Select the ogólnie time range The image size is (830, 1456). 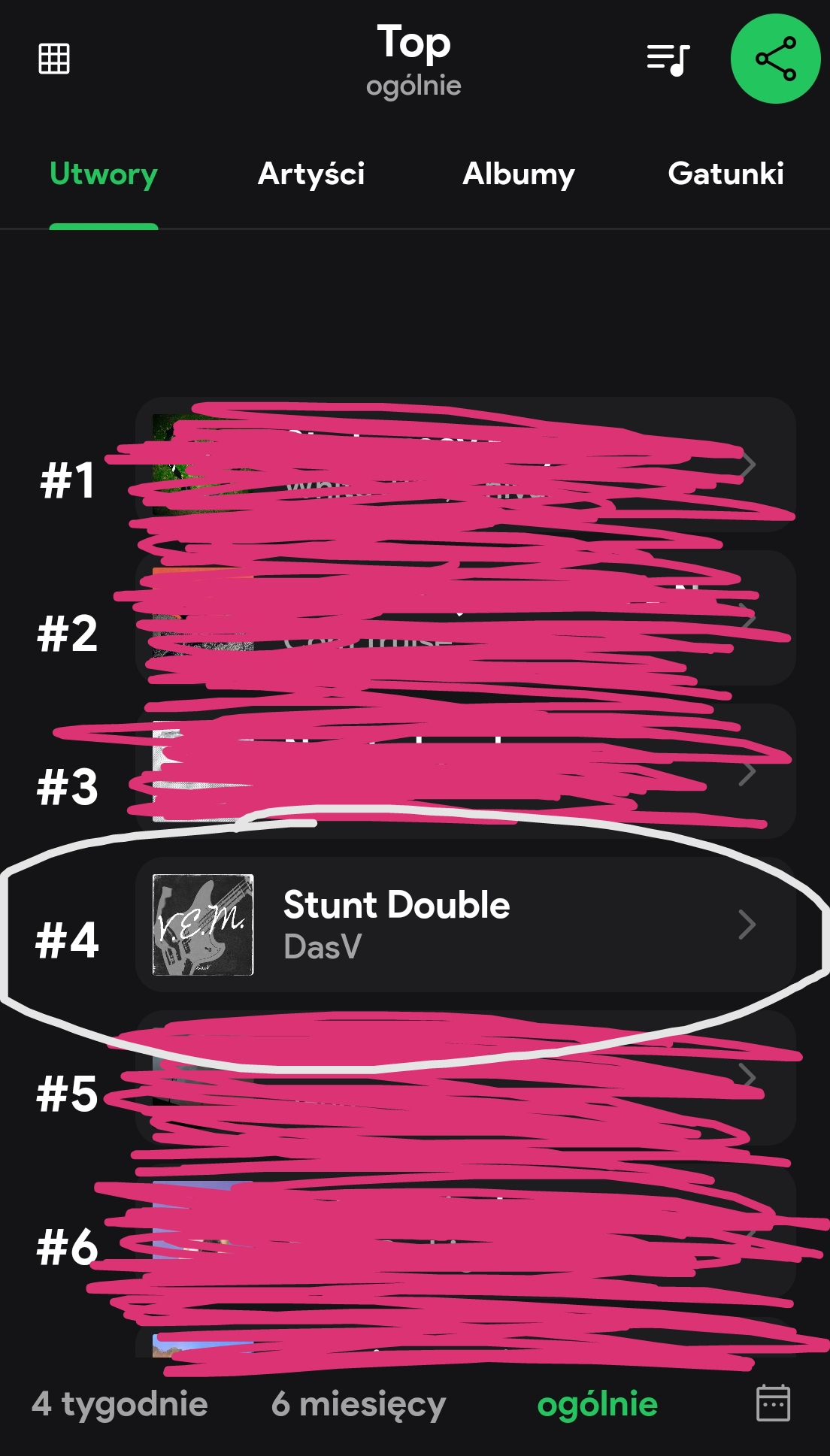pos(598,1403)
